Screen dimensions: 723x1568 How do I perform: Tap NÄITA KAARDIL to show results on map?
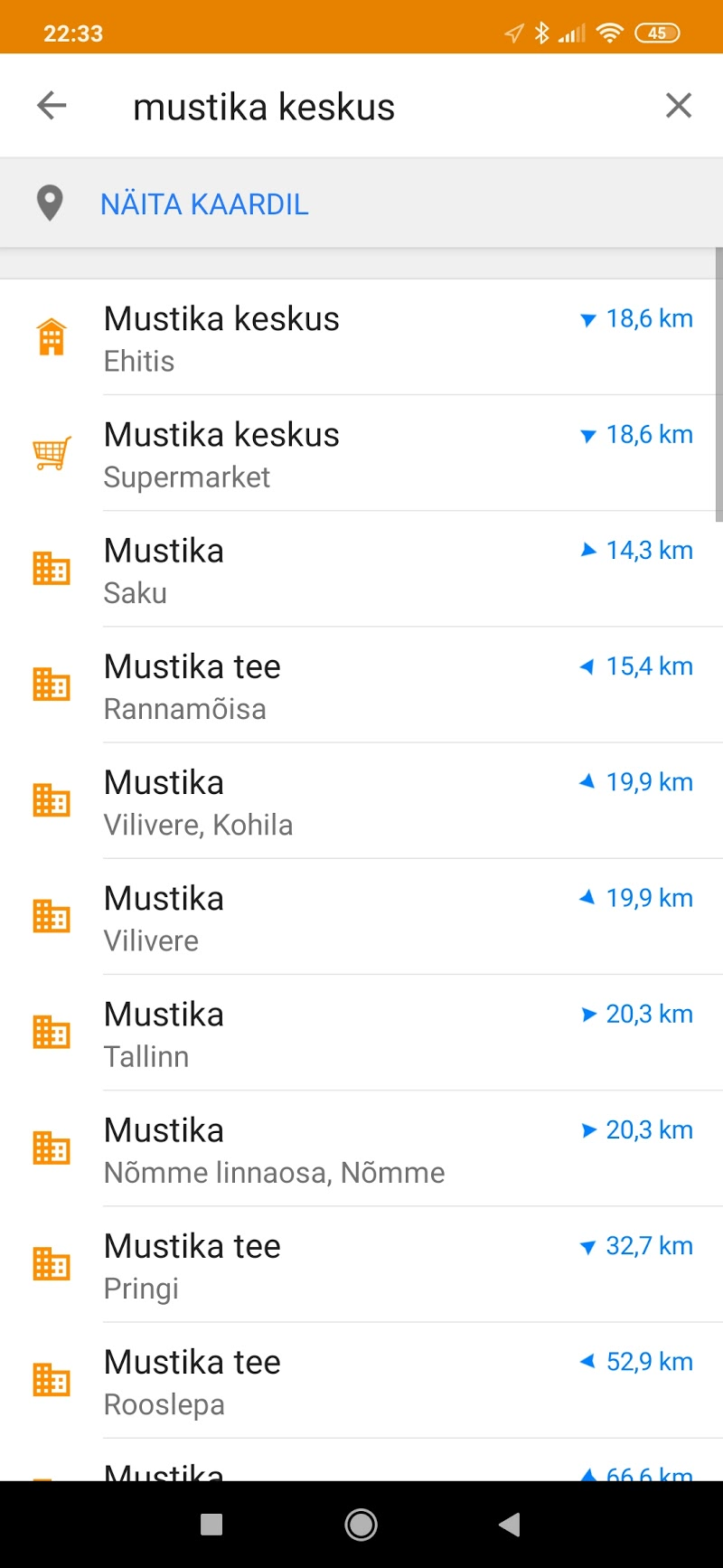[204, 204]
